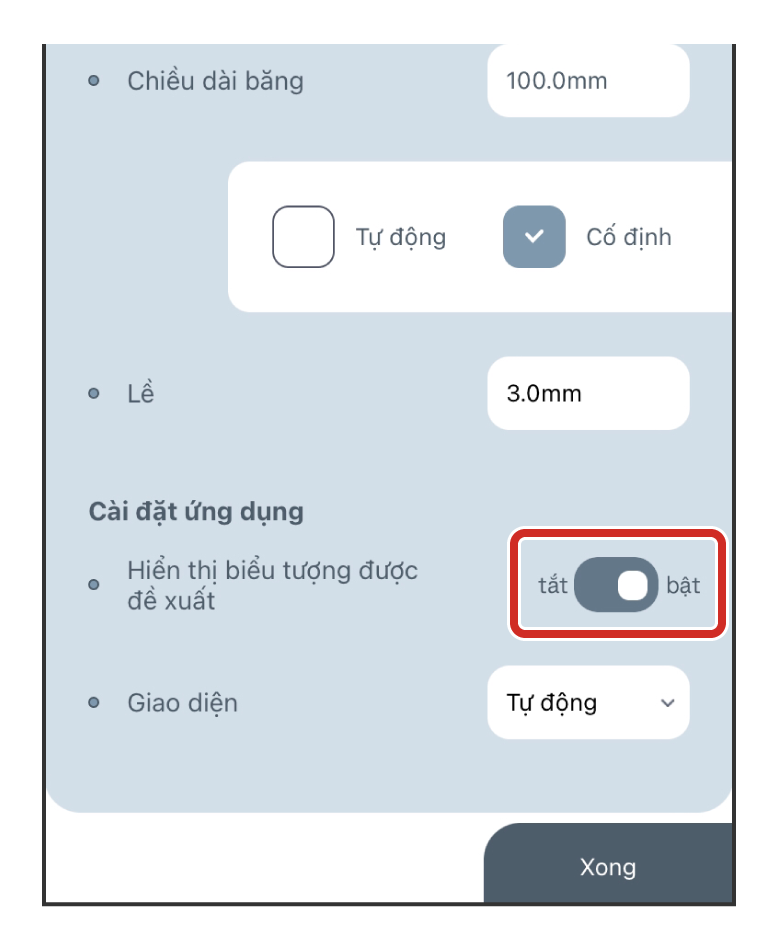Edit the Chiều dài băng length field
The image size is (780, 948).
coord(588,81)
